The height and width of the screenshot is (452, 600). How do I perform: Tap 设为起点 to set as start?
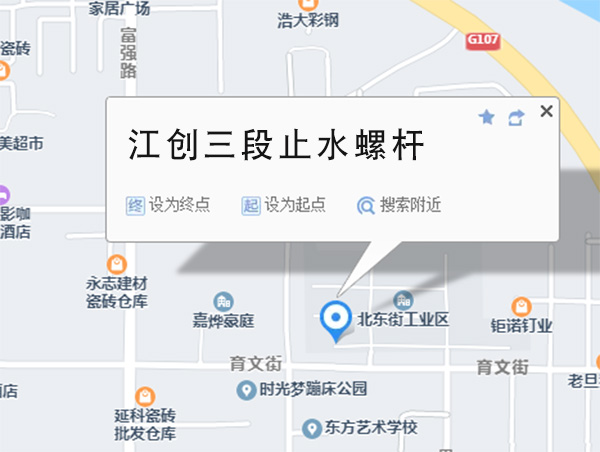pyautogui.click(x=285, y=205)
